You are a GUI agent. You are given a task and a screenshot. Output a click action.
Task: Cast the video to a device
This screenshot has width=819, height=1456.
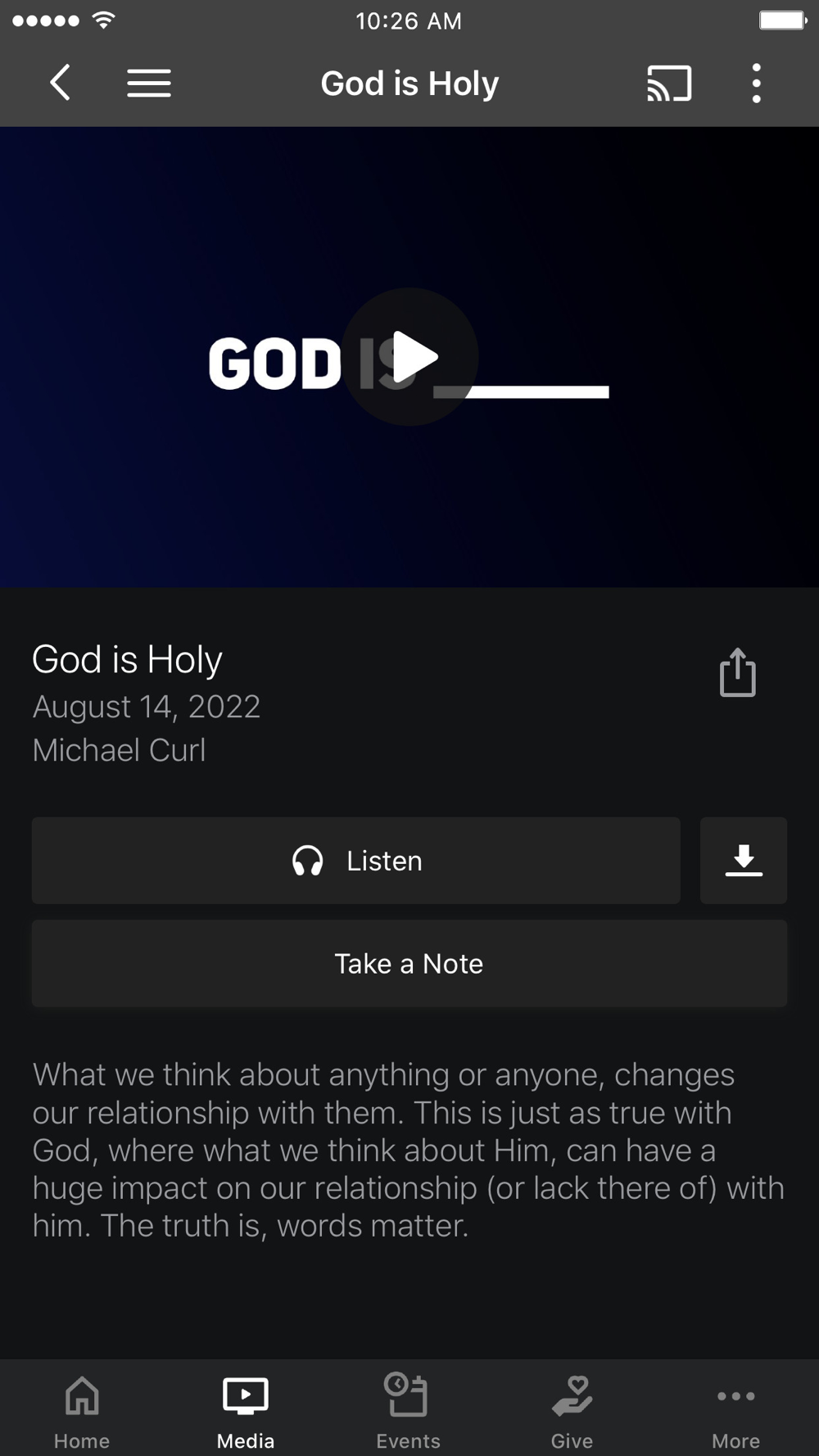[x=669, y=84]
